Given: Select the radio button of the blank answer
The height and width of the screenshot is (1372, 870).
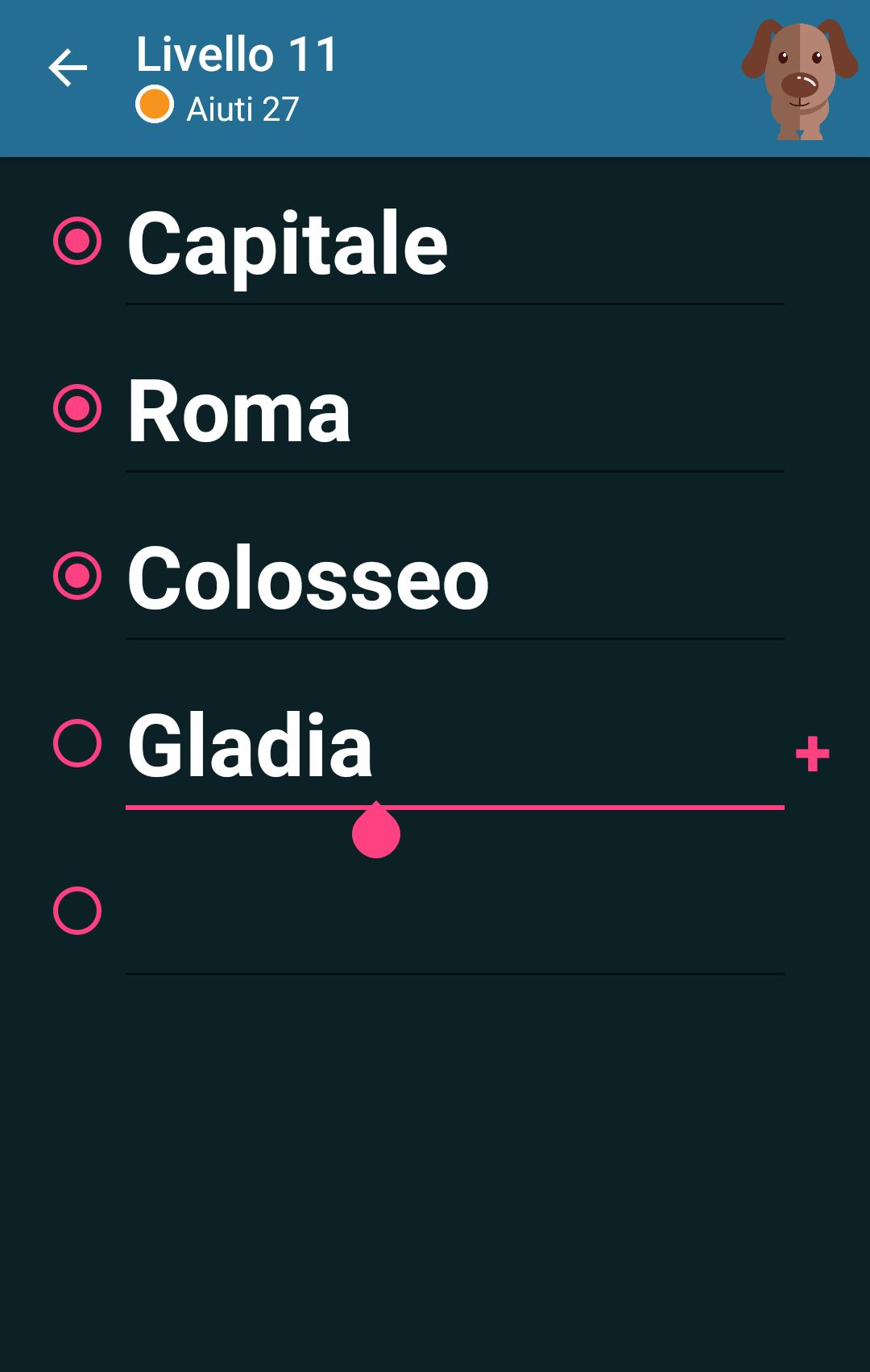Looking at the screenshot, I should click(x=77, y=911).
